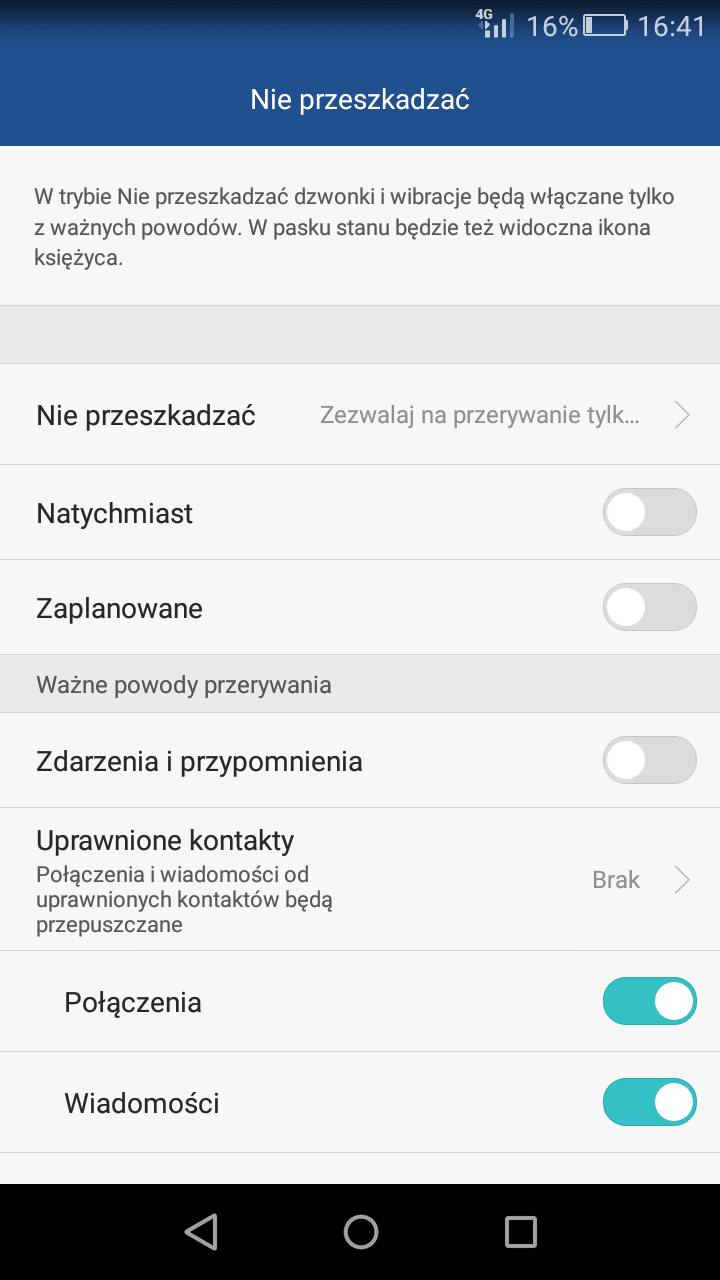This screenshot has height=1280, width=720.
Task: Go back using the system back button
Action: coord(201,1232)
